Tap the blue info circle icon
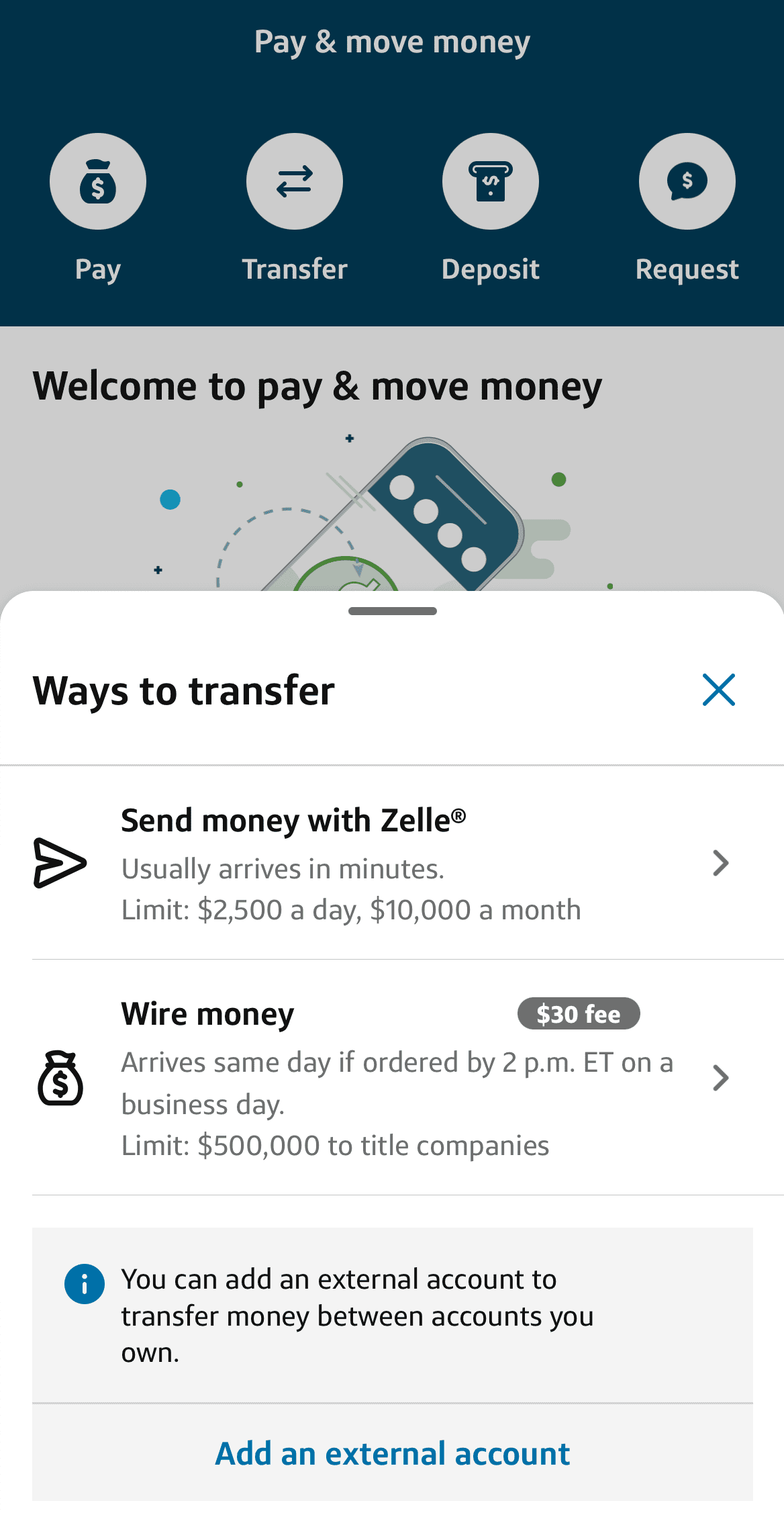 click(85, 1283)
